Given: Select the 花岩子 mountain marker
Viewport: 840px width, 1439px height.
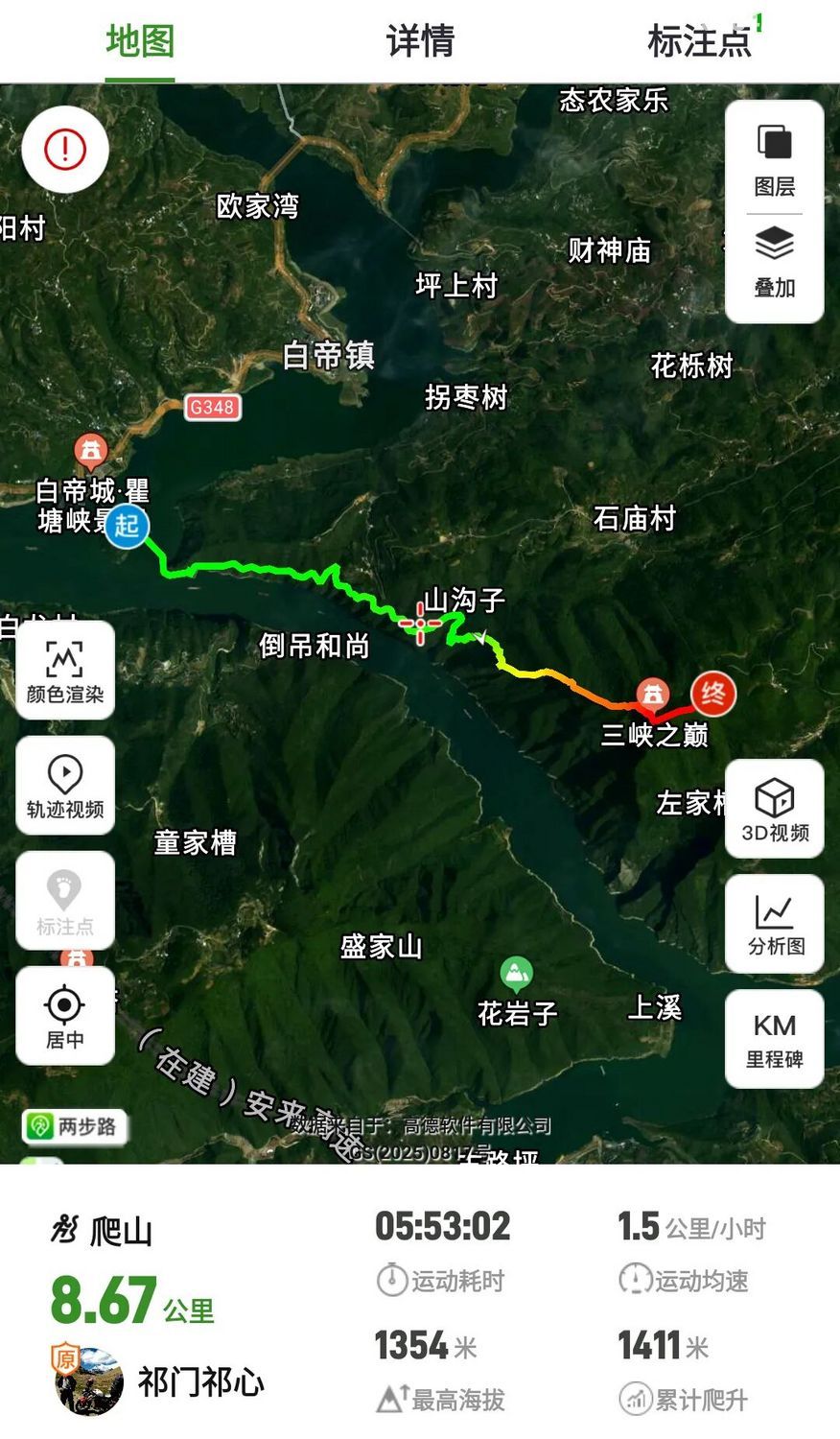Looking at the screenshot, I should 517,974.
